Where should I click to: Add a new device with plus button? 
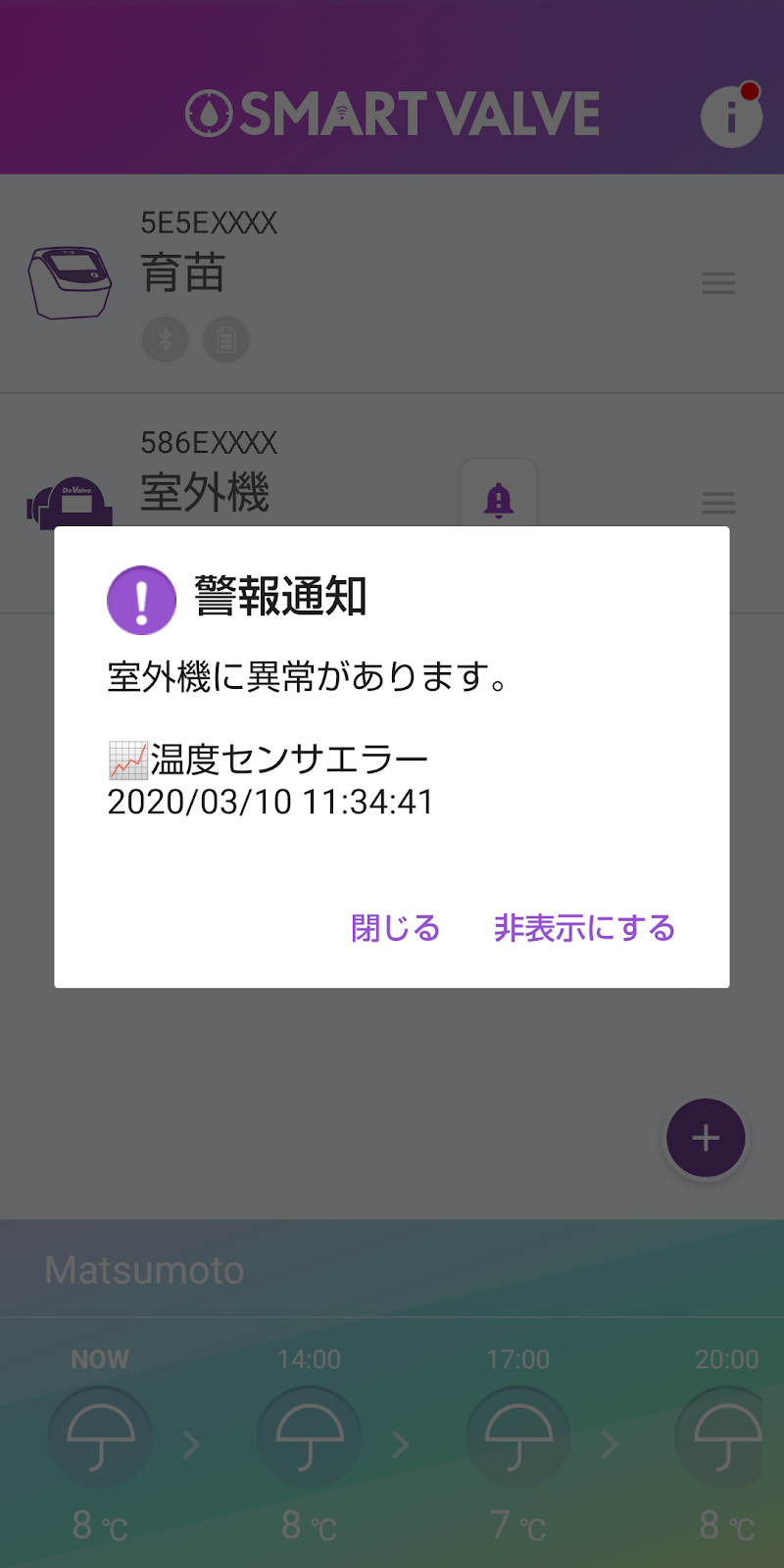(706, 1138)
